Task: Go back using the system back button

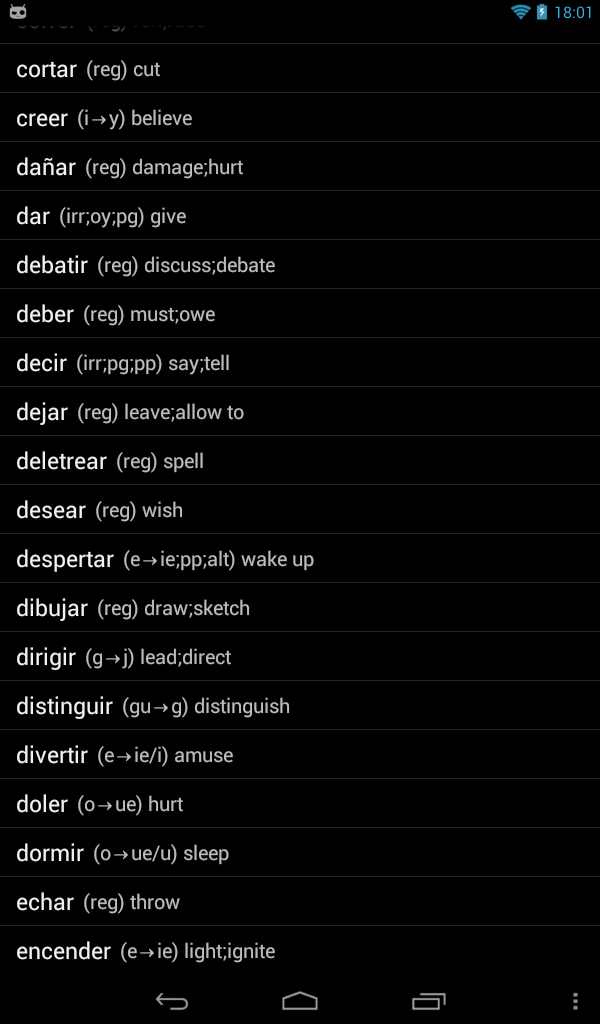Action: [x=172, y=1001]
